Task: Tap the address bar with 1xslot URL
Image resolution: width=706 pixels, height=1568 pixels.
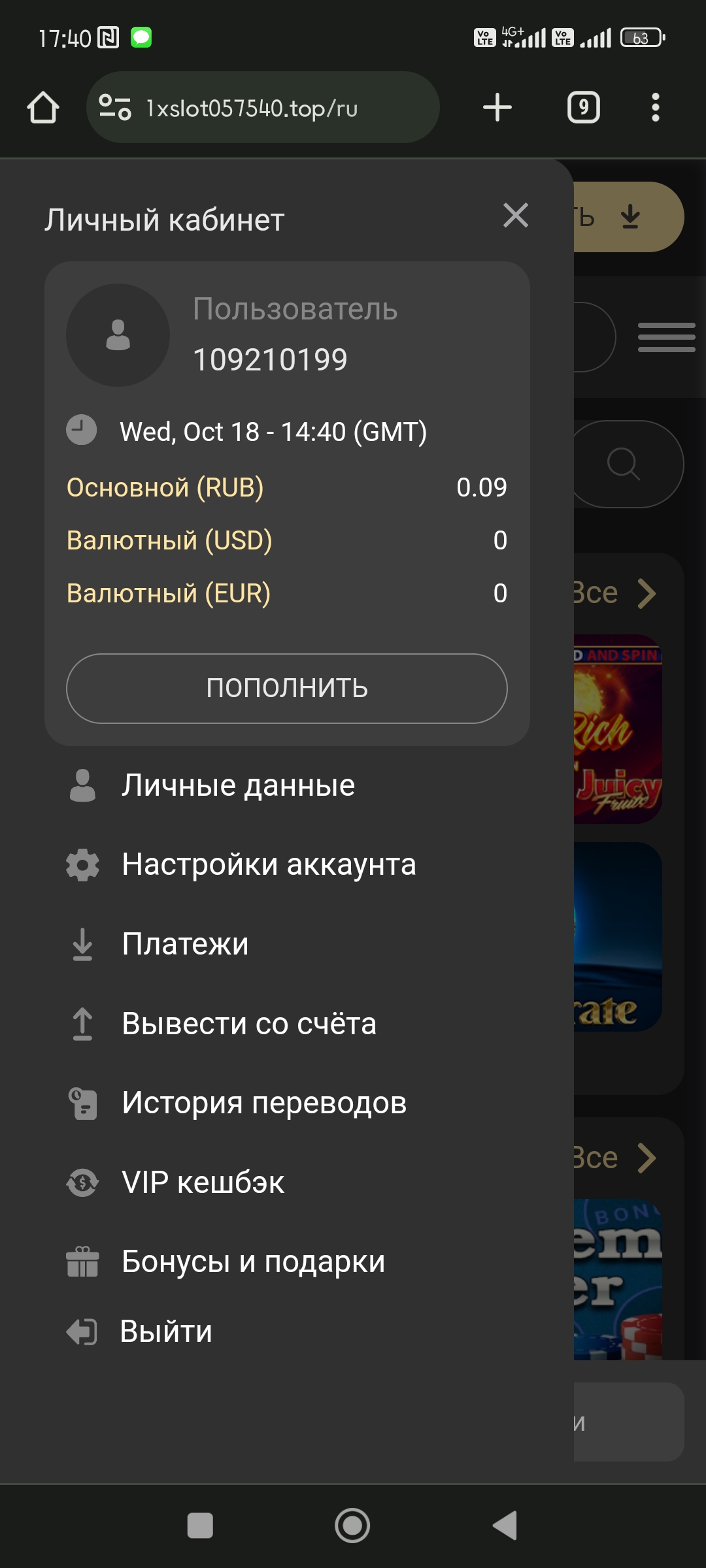Action: (263, 108)
